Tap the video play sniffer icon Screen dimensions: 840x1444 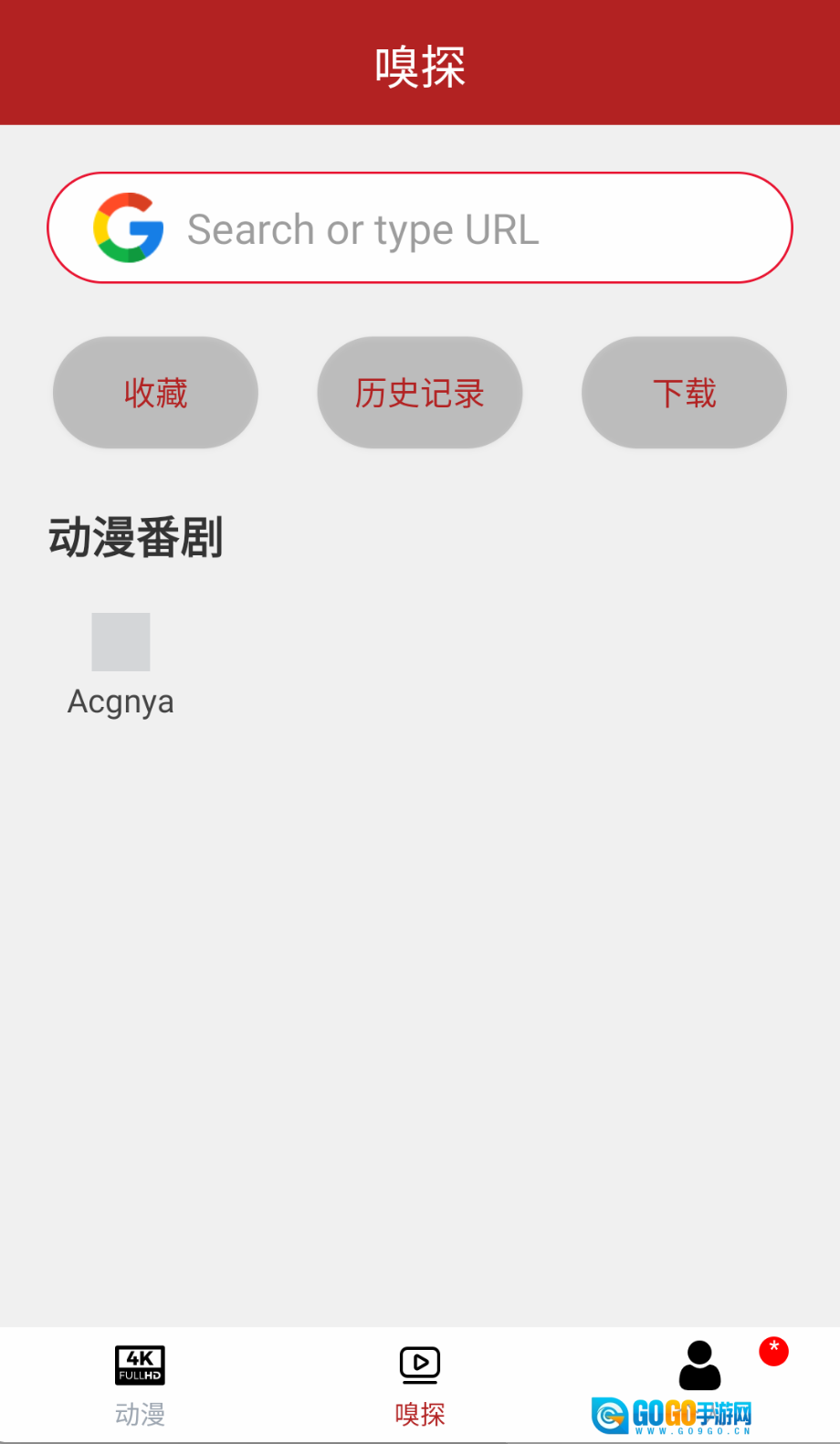click(419, 1365)
